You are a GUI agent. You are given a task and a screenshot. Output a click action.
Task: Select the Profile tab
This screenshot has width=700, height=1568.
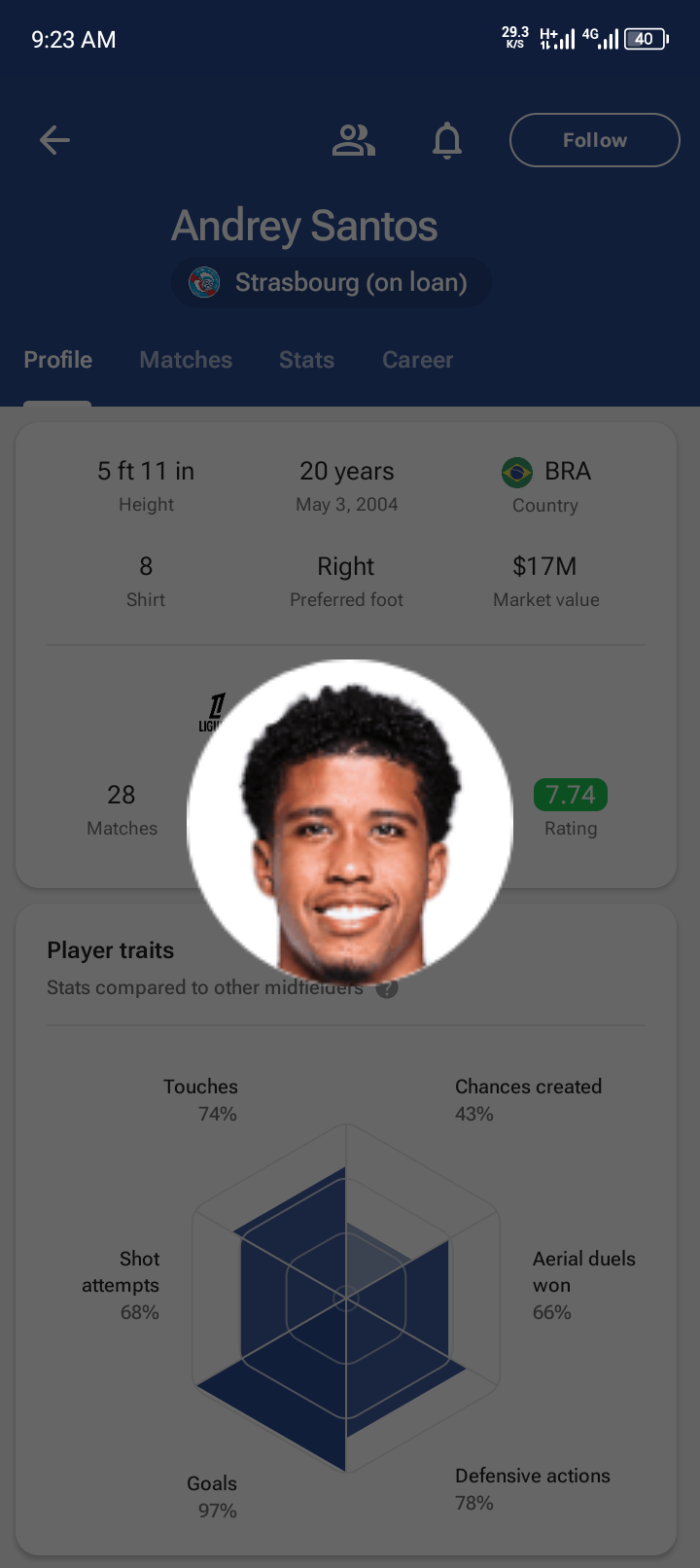(58, 360)
